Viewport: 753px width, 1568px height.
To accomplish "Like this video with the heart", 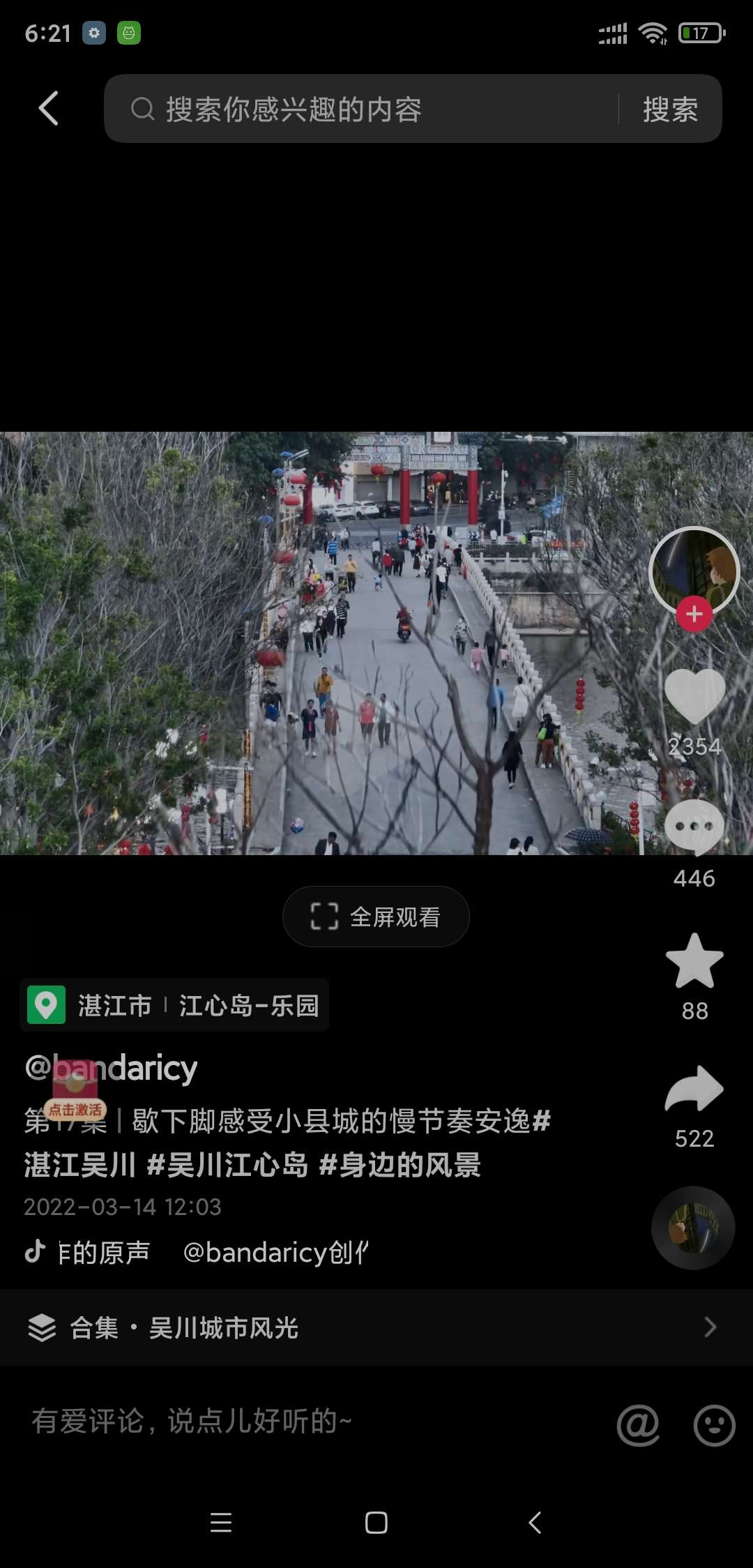I will pos(694,695).
